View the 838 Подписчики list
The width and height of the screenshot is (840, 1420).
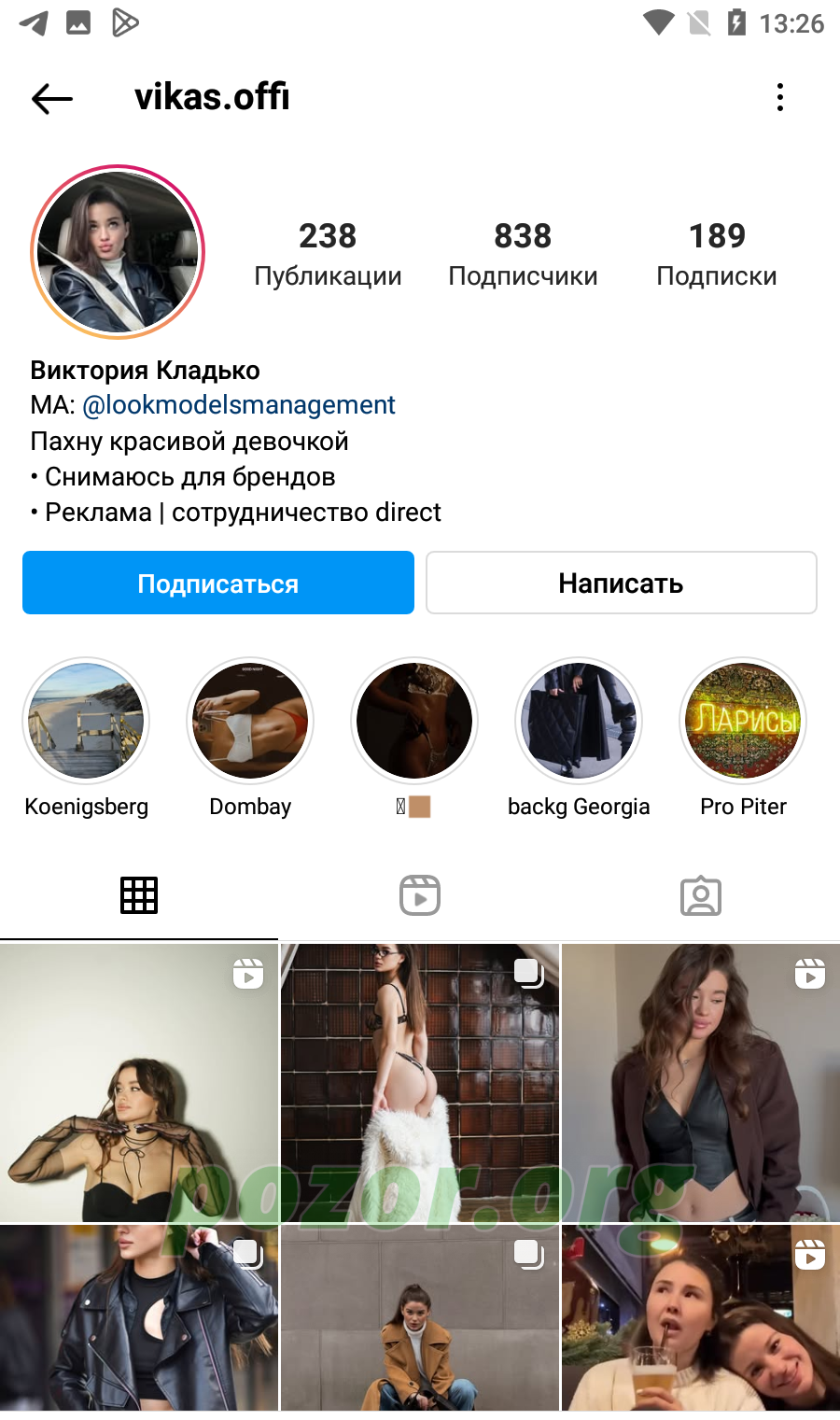(523, 254)
